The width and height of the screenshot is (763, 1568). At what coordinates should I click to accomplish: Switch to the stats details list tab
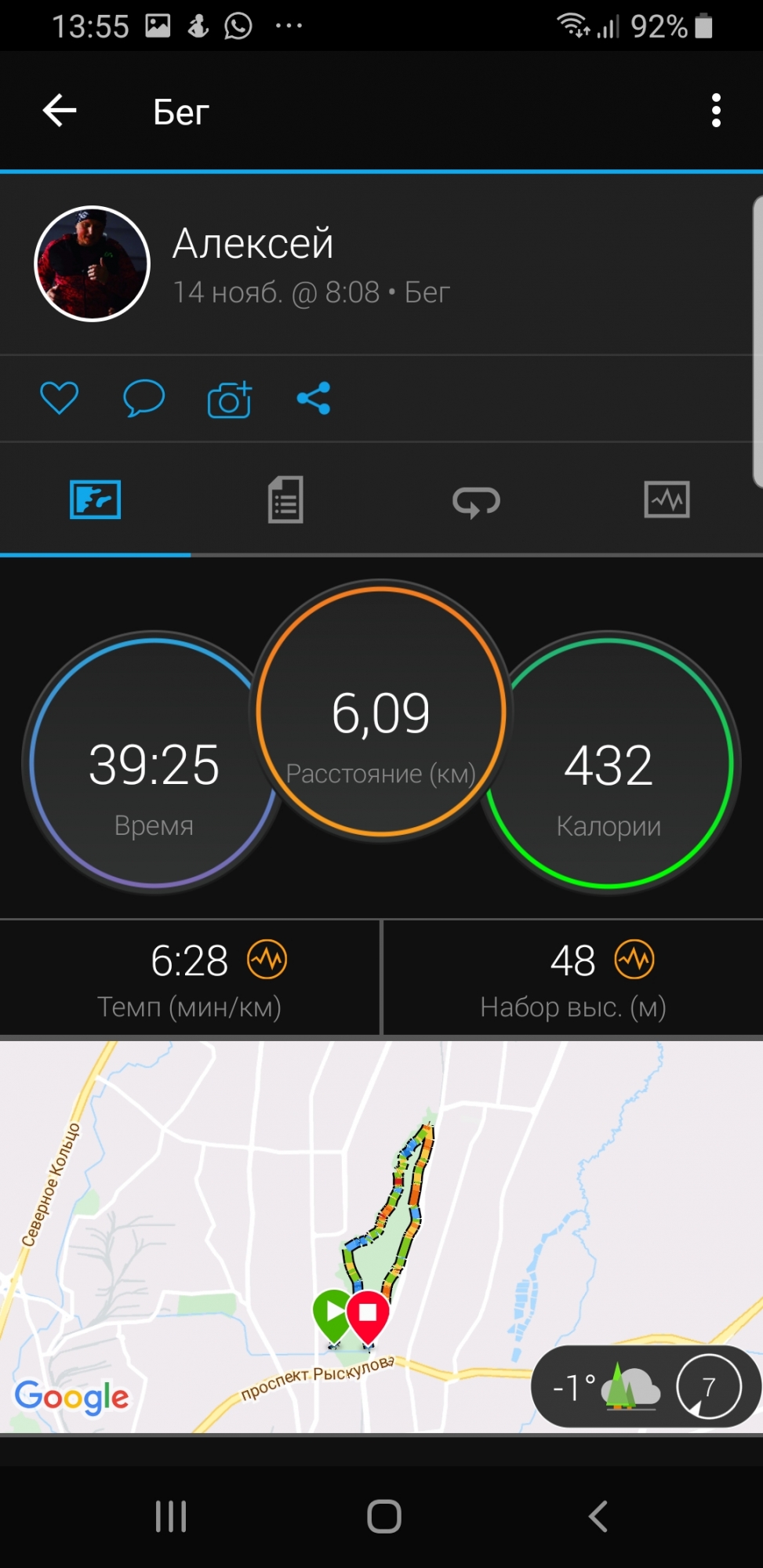(285, 499)
